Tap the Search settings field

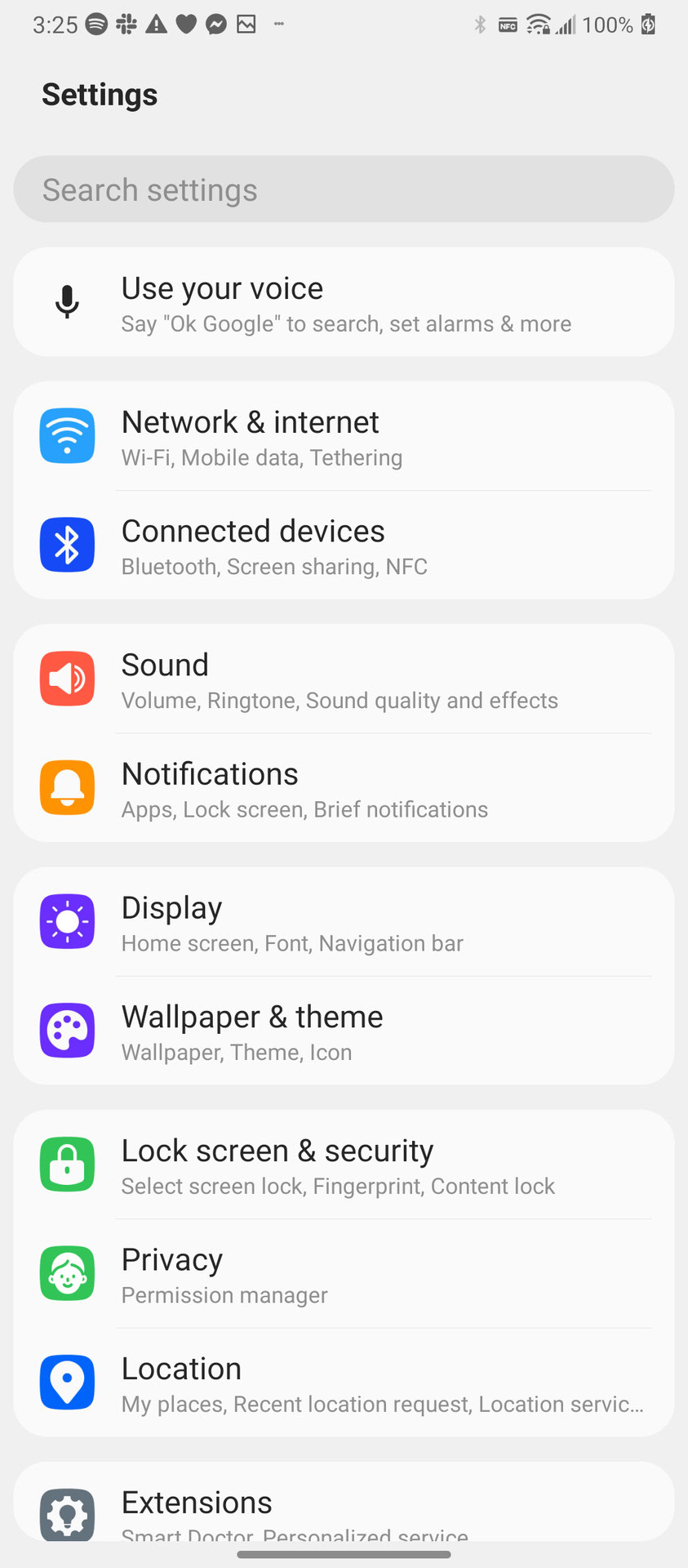[343, 189]
